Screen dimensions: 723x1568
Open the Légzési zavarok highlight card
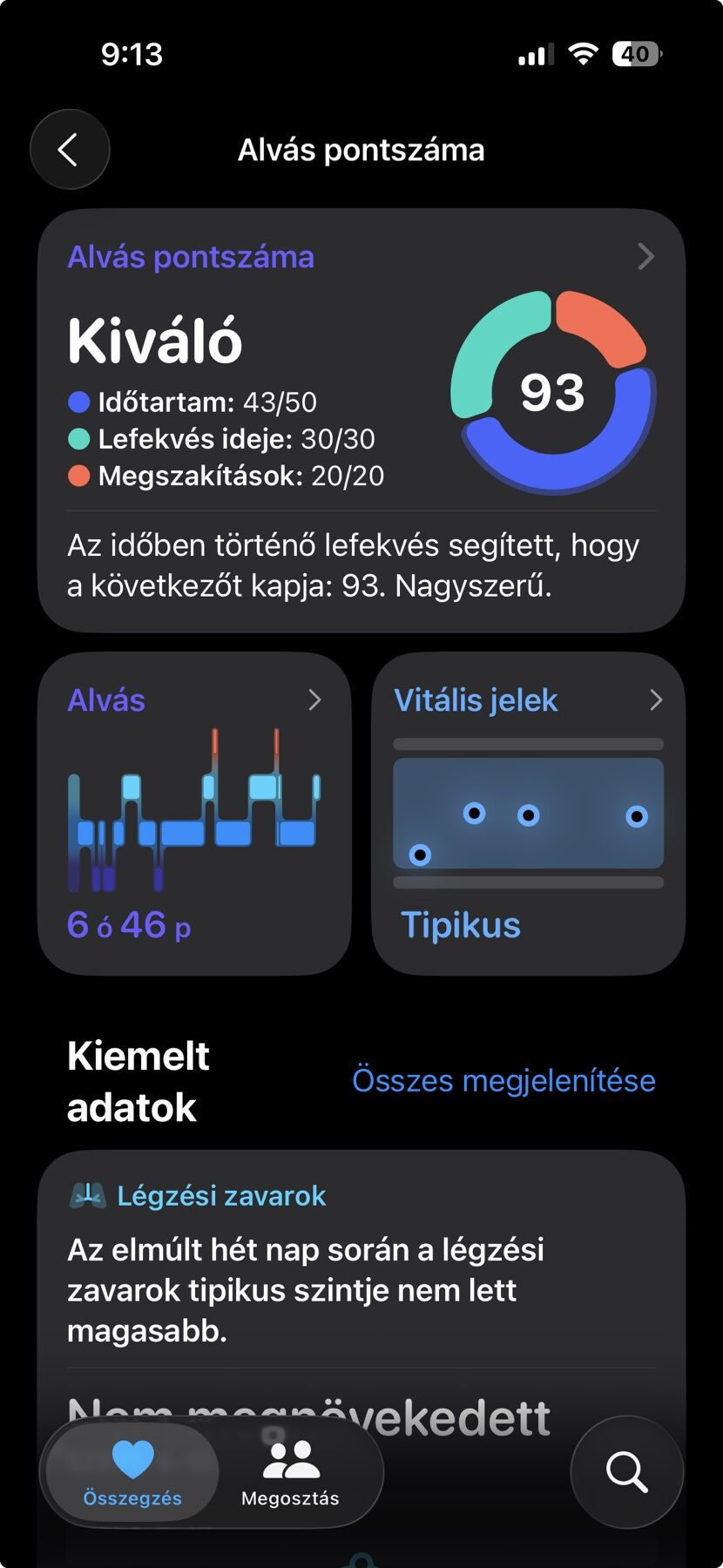click(361, 1263)
